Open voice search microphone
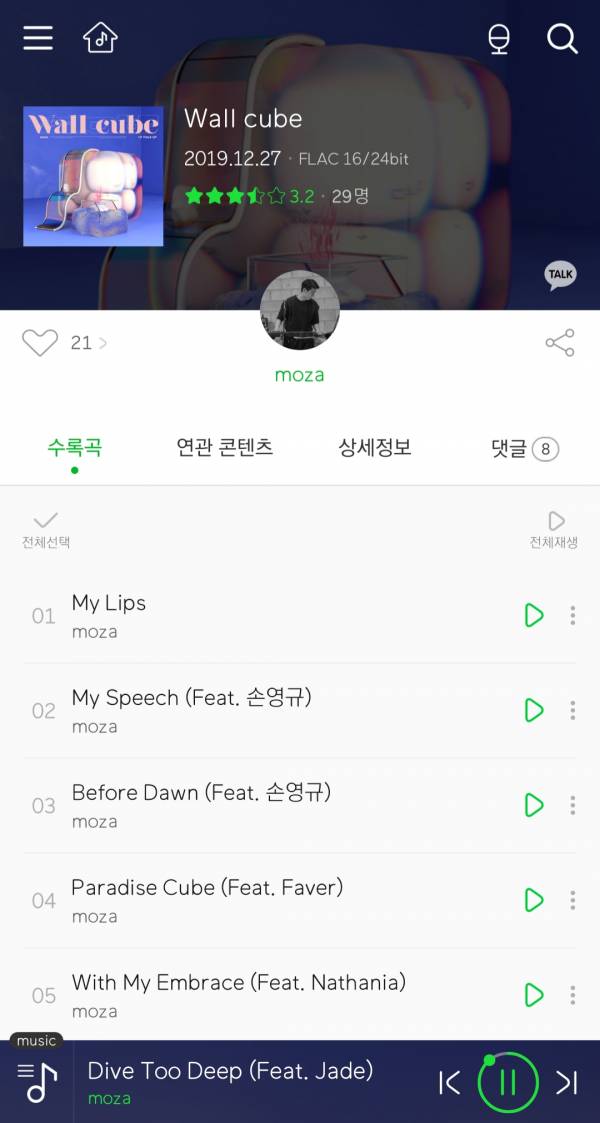 498,39
